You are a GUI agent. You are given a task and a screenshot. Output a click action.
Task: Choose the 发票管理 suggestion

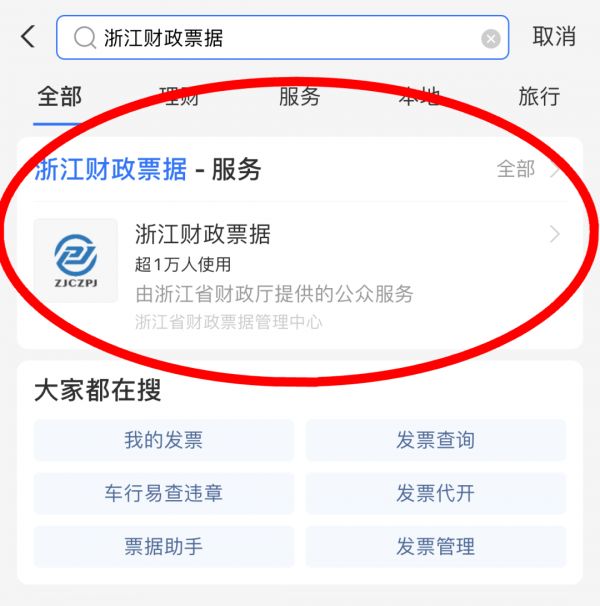tap(435, 547)
